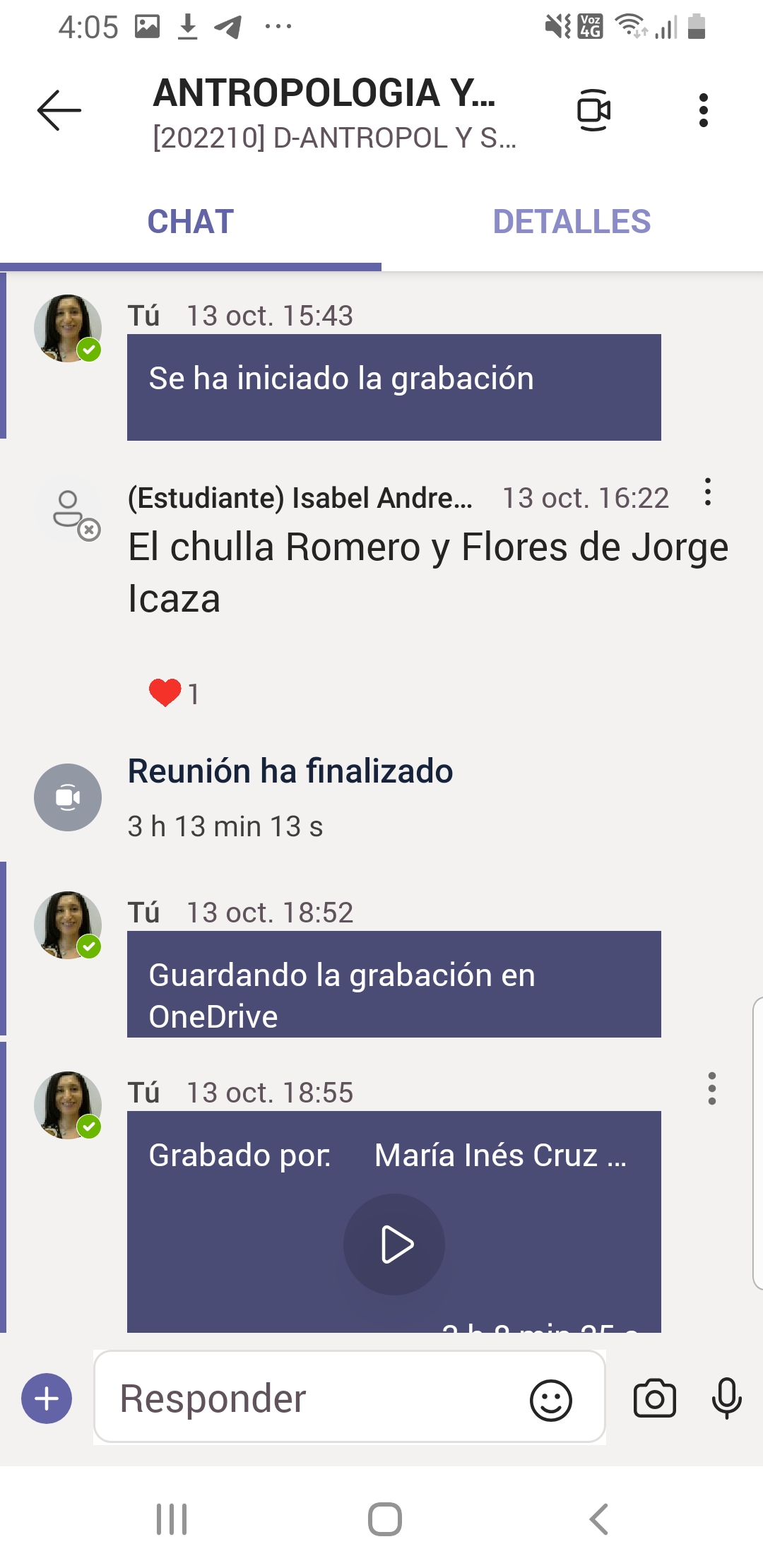Open the plus attachment button
Screen dimensions: 763x1568
[x=47, y=1398]
